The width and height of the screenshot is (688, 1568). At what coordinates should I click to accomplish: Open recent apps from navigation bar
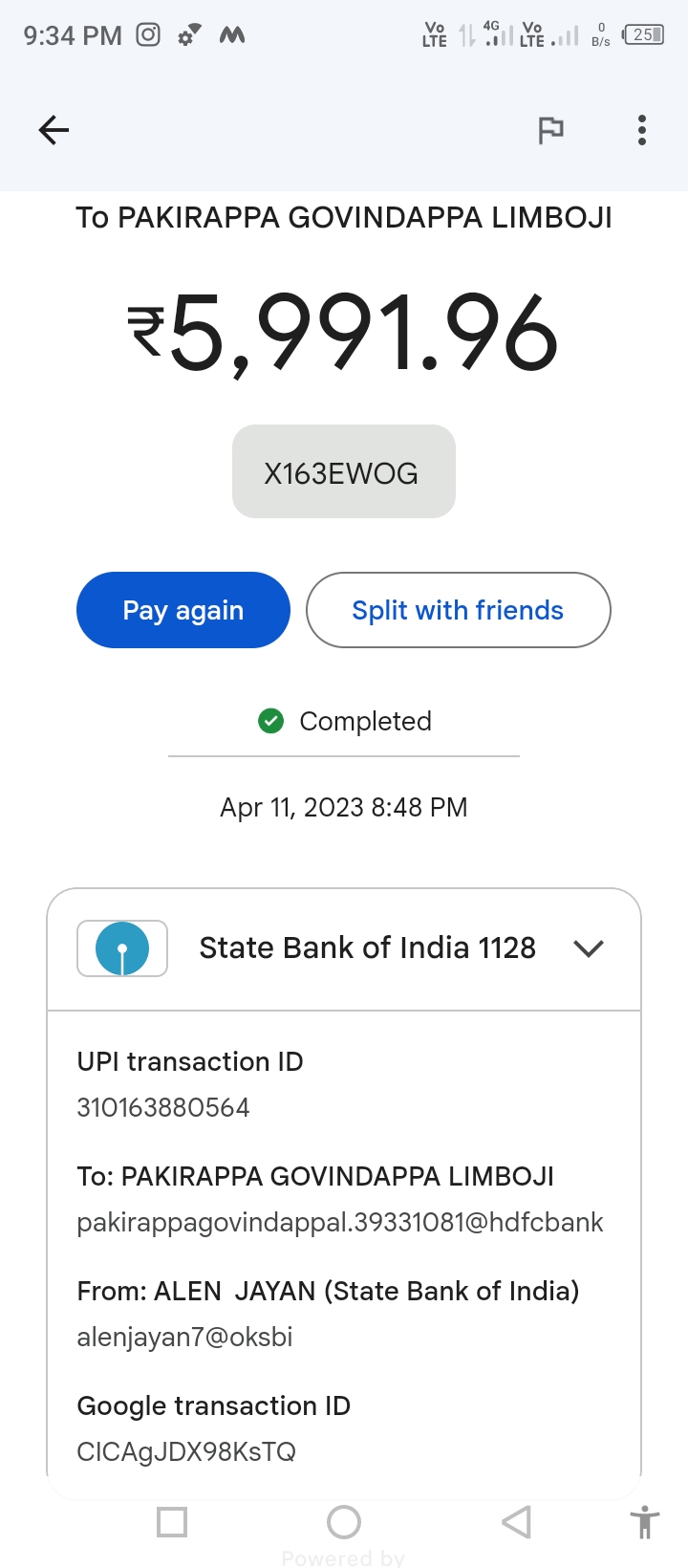pyautogui.click(x=172, y=1522)
